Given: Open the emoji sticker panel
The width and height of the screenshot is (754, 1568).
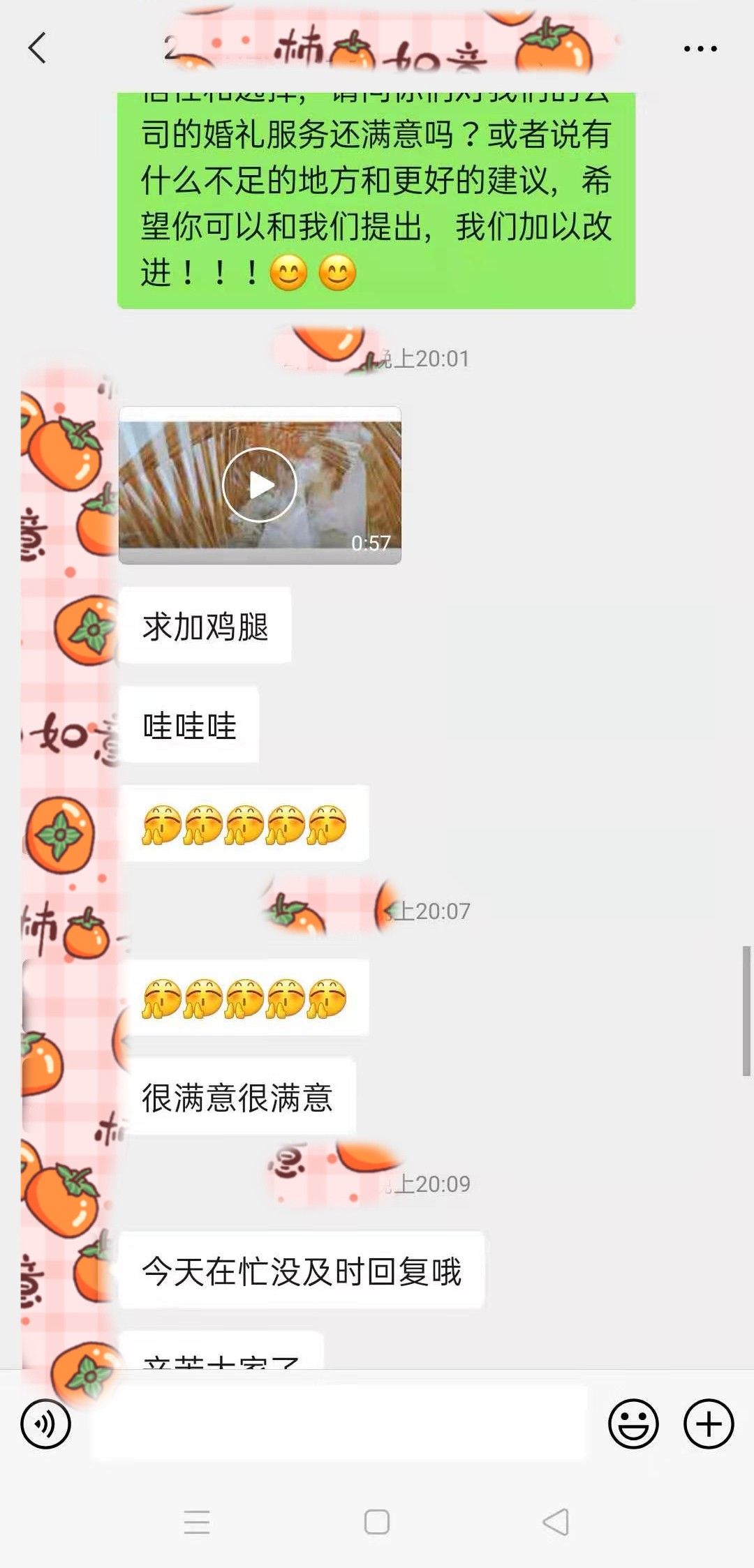Looking at the screenshot, I should 633,1424.
